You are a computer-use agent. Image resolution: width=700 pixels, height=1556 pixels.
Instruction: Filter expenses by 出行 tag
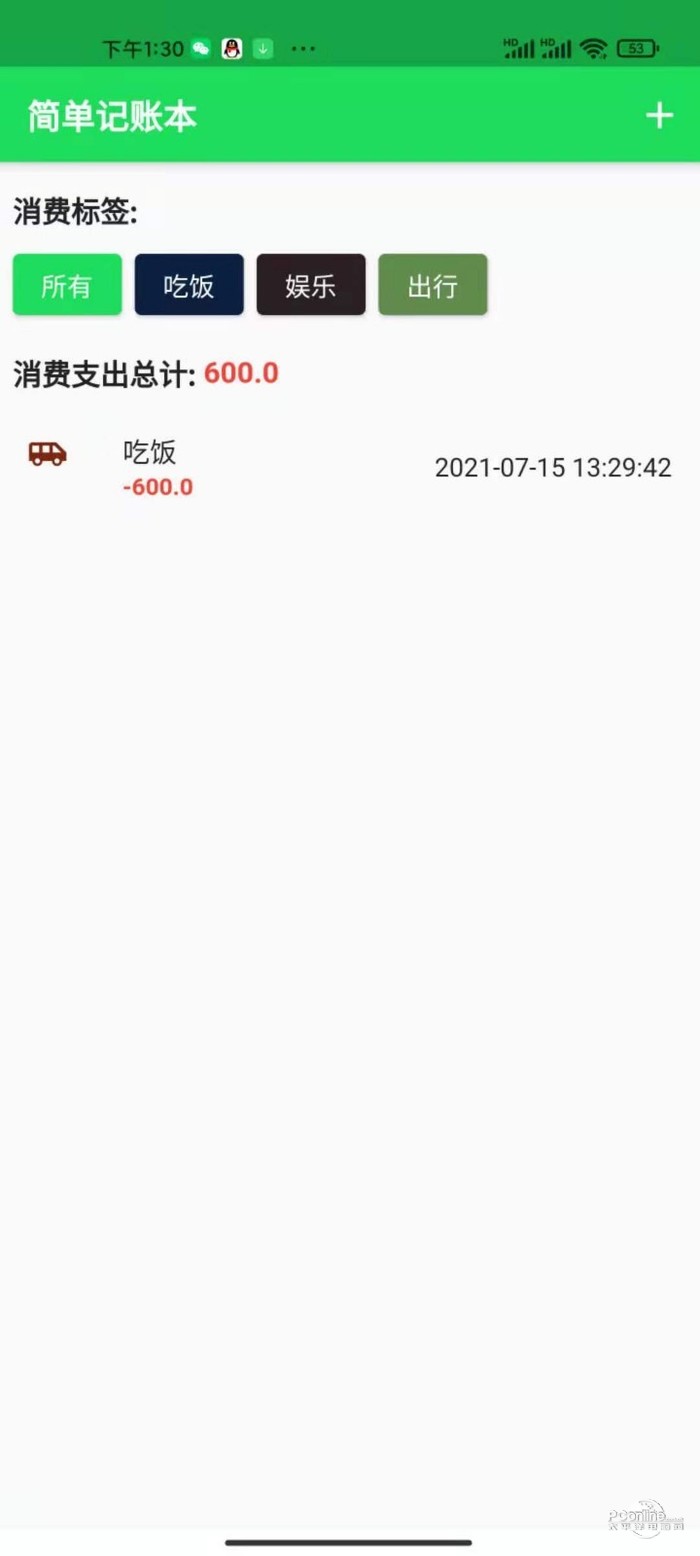(432, 286)
